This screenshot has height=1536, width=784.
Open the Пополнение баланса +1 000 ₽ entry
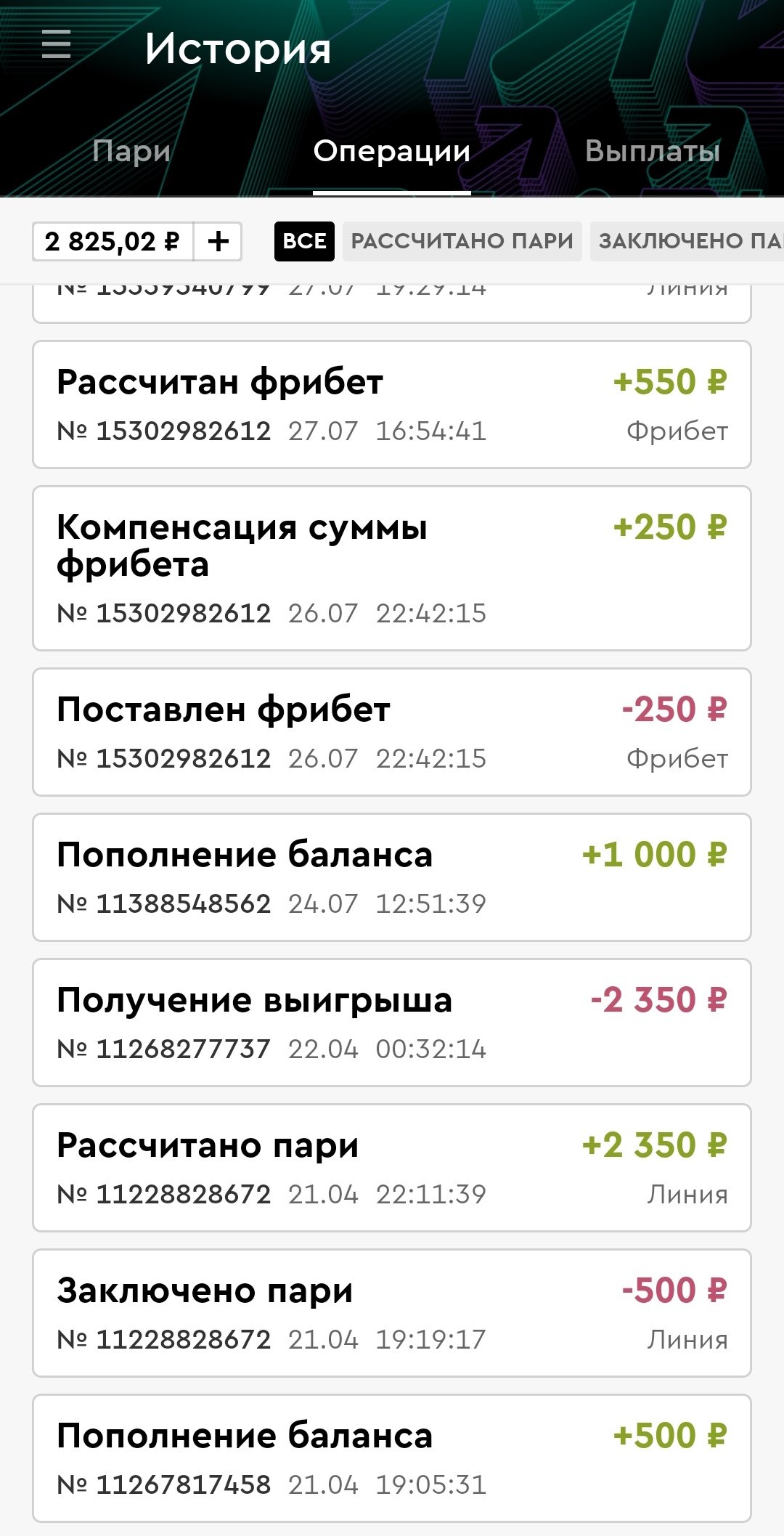tap(392, 877)
